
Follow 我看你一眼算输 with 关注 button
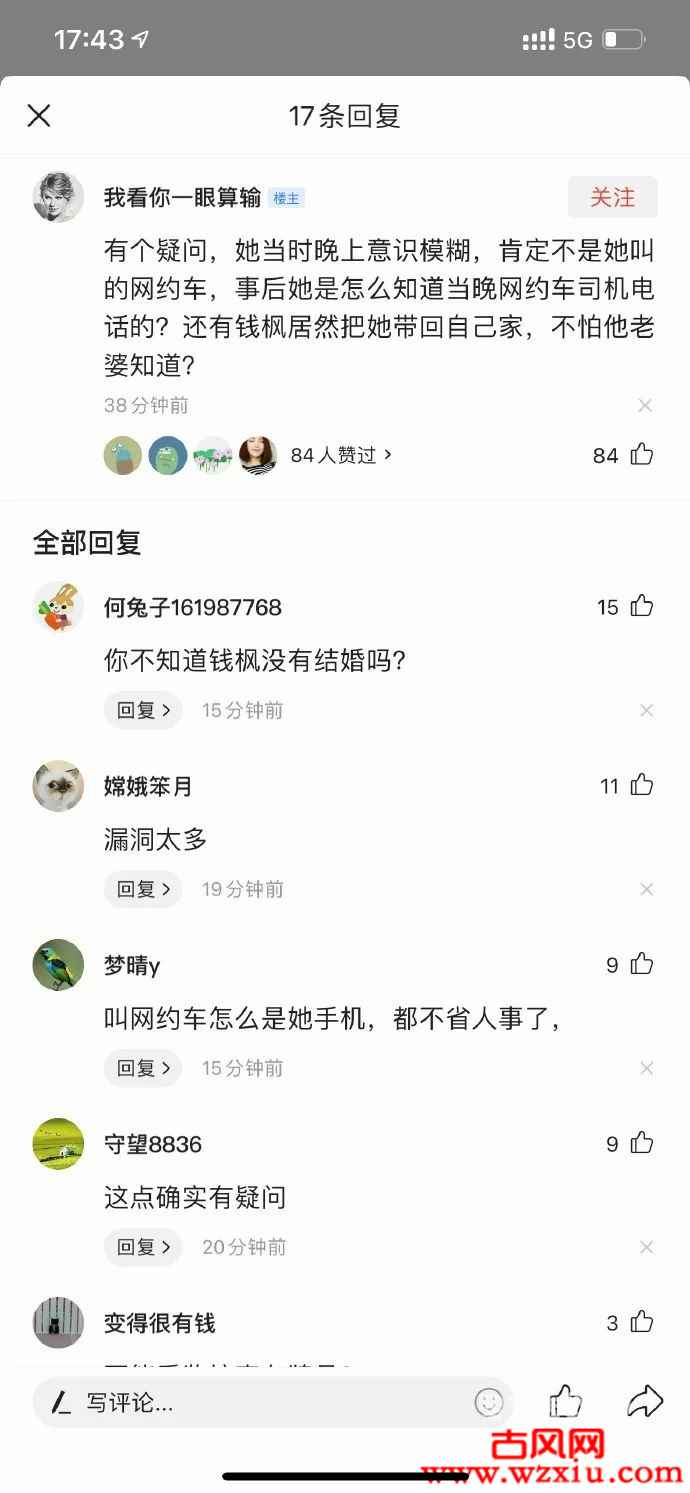[612, 197]
